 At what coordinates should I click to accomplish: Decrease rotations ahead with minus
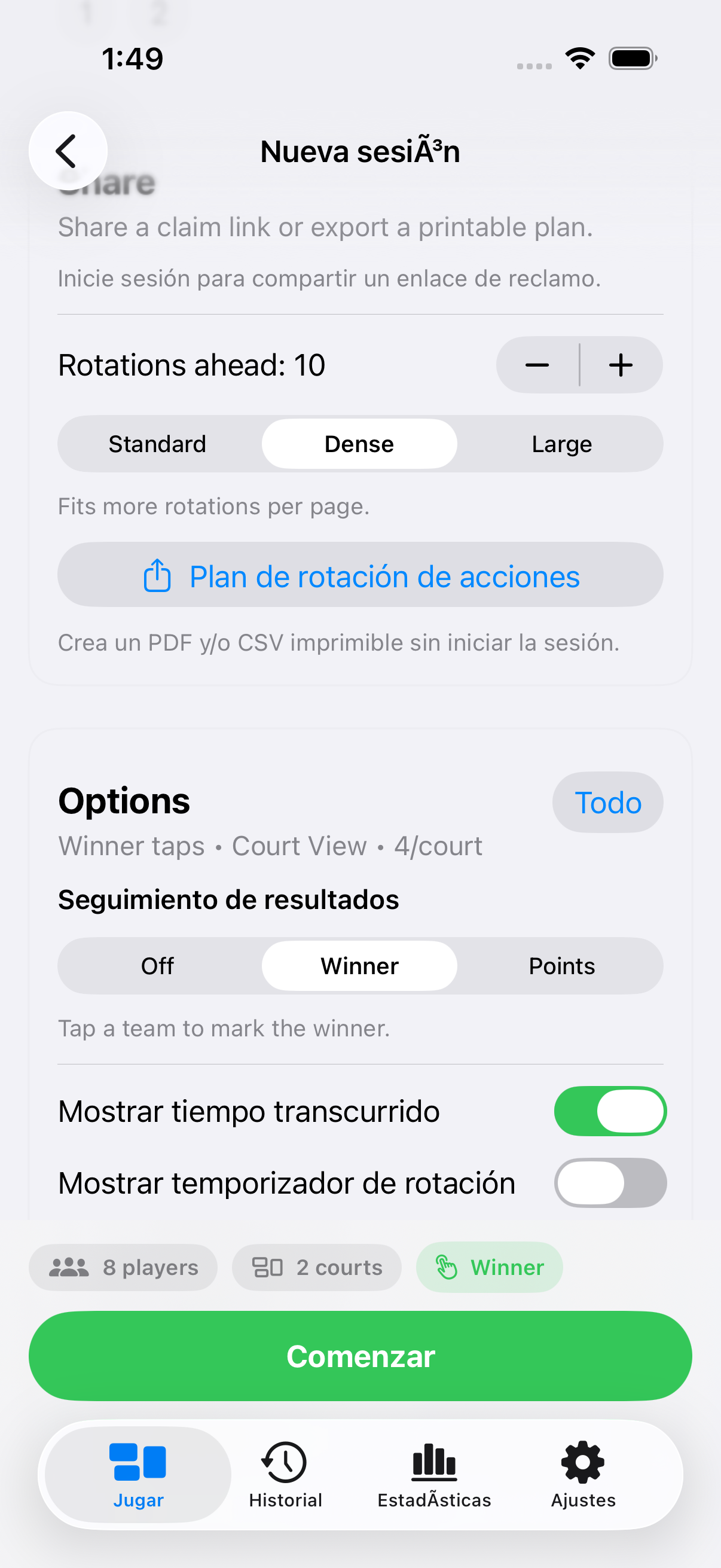537,365
